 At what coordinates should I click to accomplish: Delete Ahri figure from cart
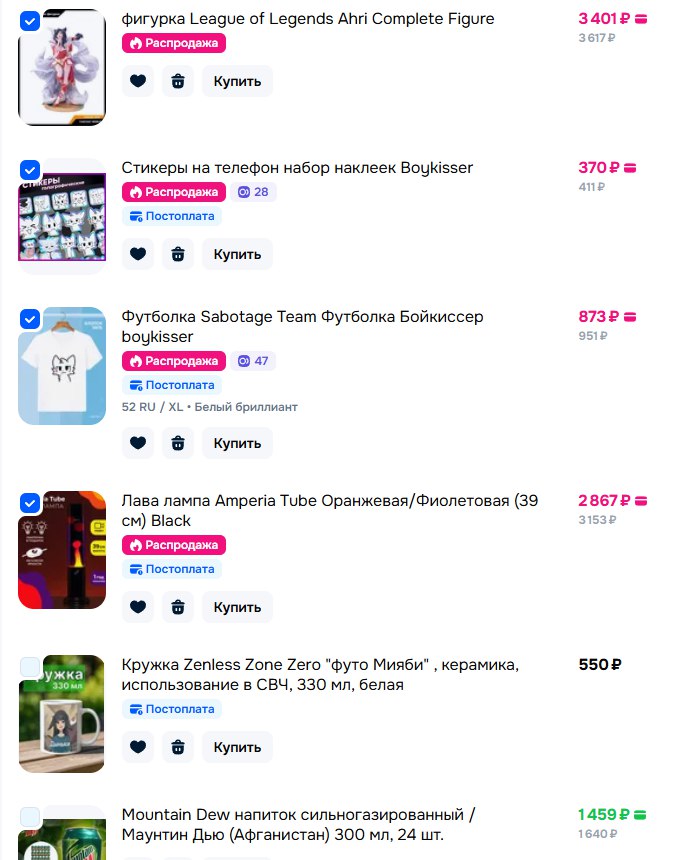click(178, 81)
